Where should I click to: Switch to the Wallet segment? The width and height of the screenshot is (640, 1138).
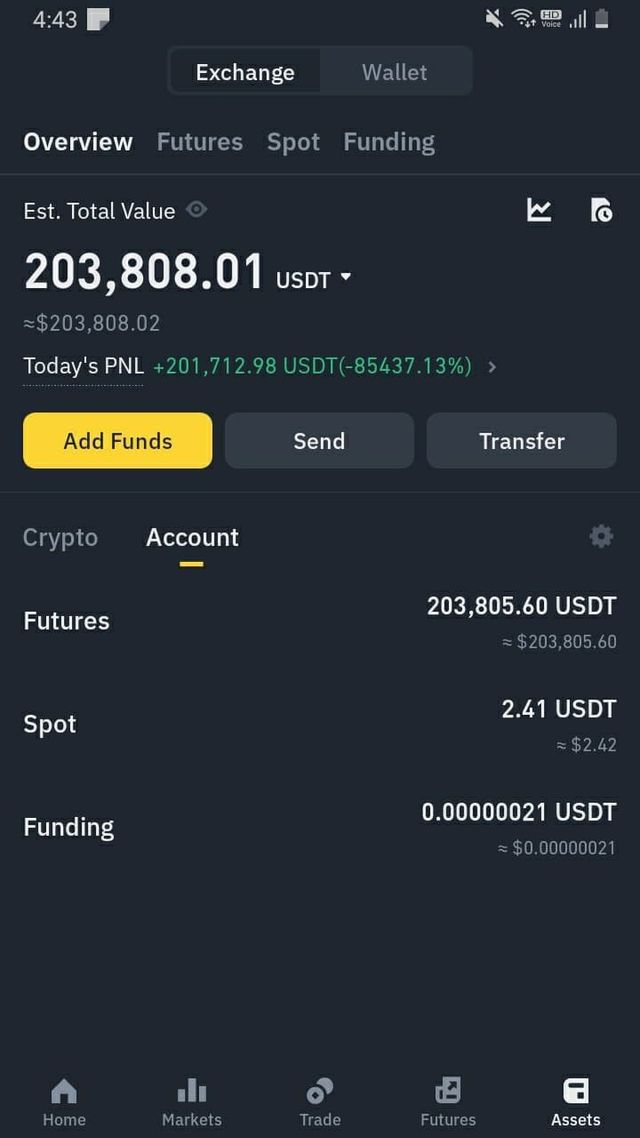(394, 72)
